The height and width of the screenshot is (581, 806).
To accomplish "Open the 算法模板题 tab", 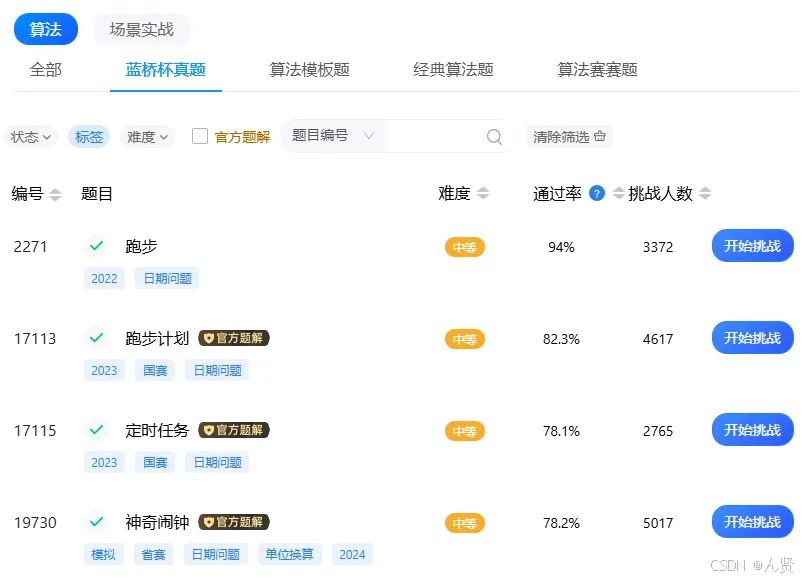I will (x=309, y=70).
